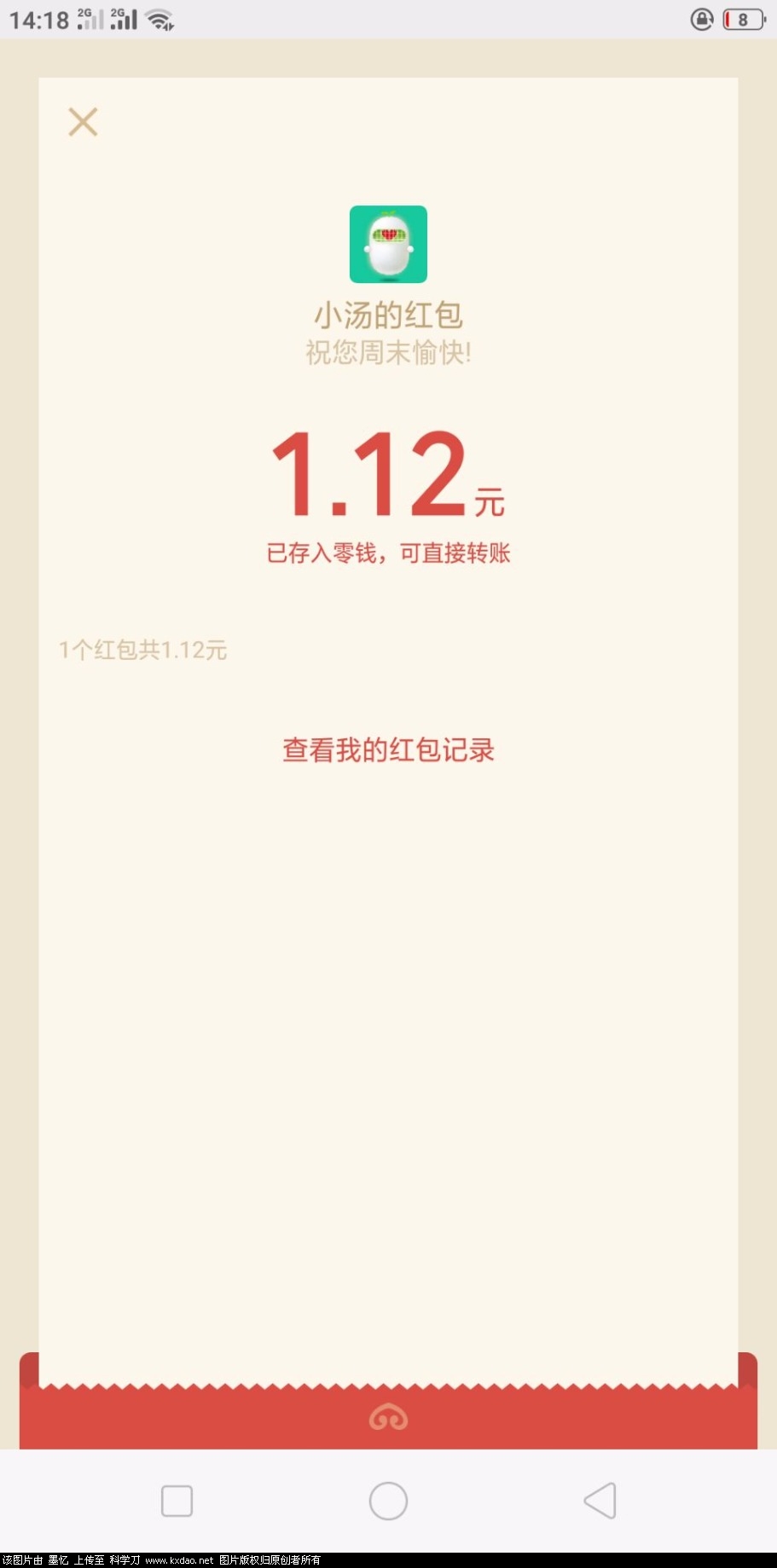Tap the system back button
Screen dimensions: 777x1568
(600, 1501)
